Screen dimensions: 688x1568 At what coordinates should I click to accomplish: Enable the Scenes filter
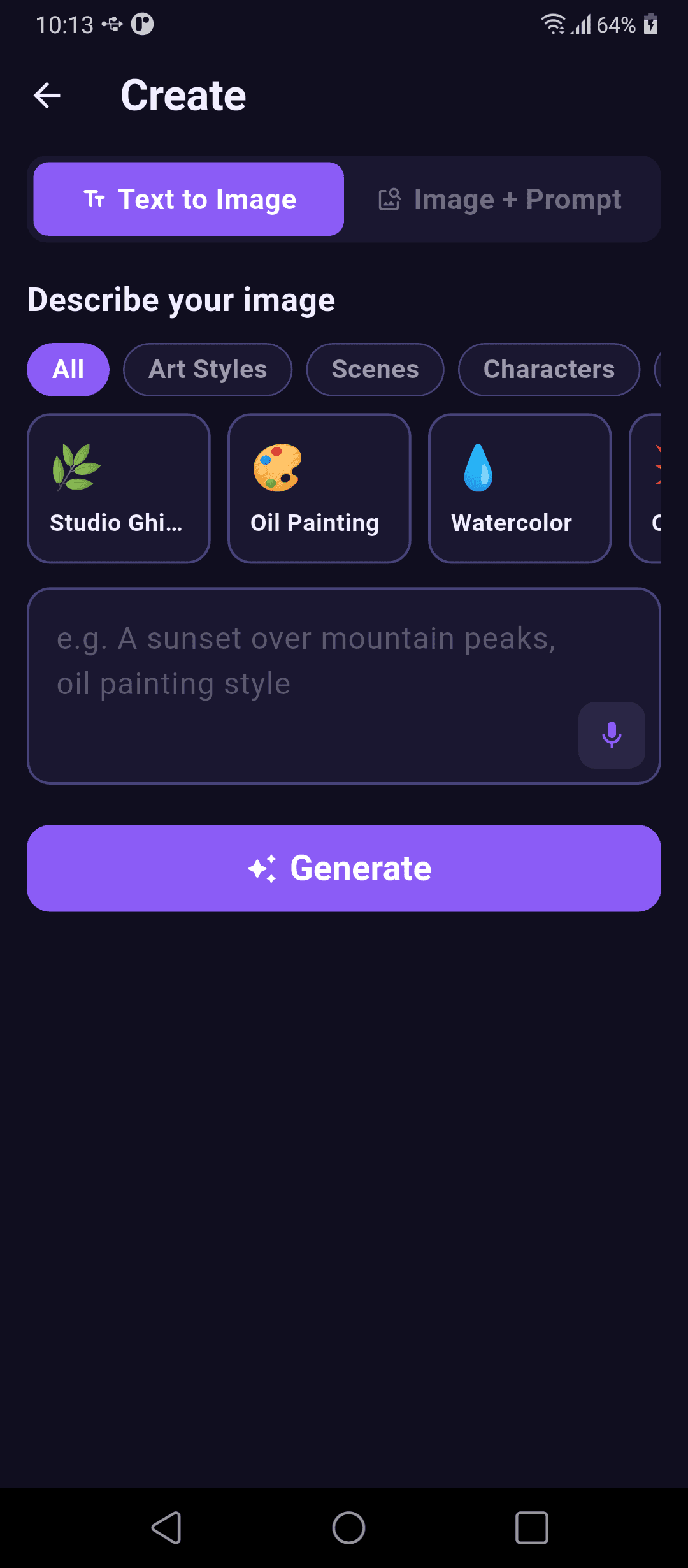375,369
